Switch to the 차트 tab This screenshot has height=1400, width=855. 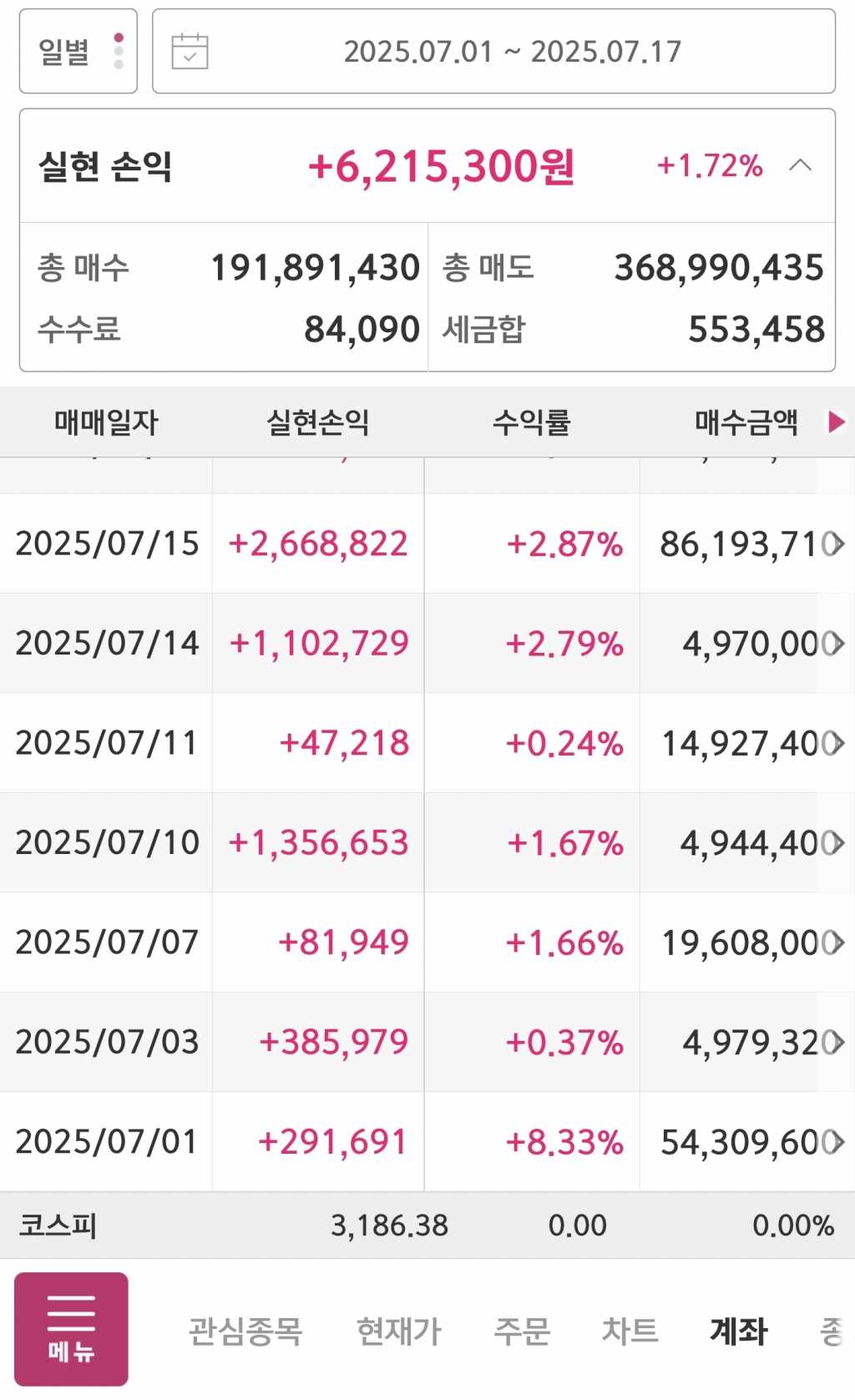(x=630, y=1331)
